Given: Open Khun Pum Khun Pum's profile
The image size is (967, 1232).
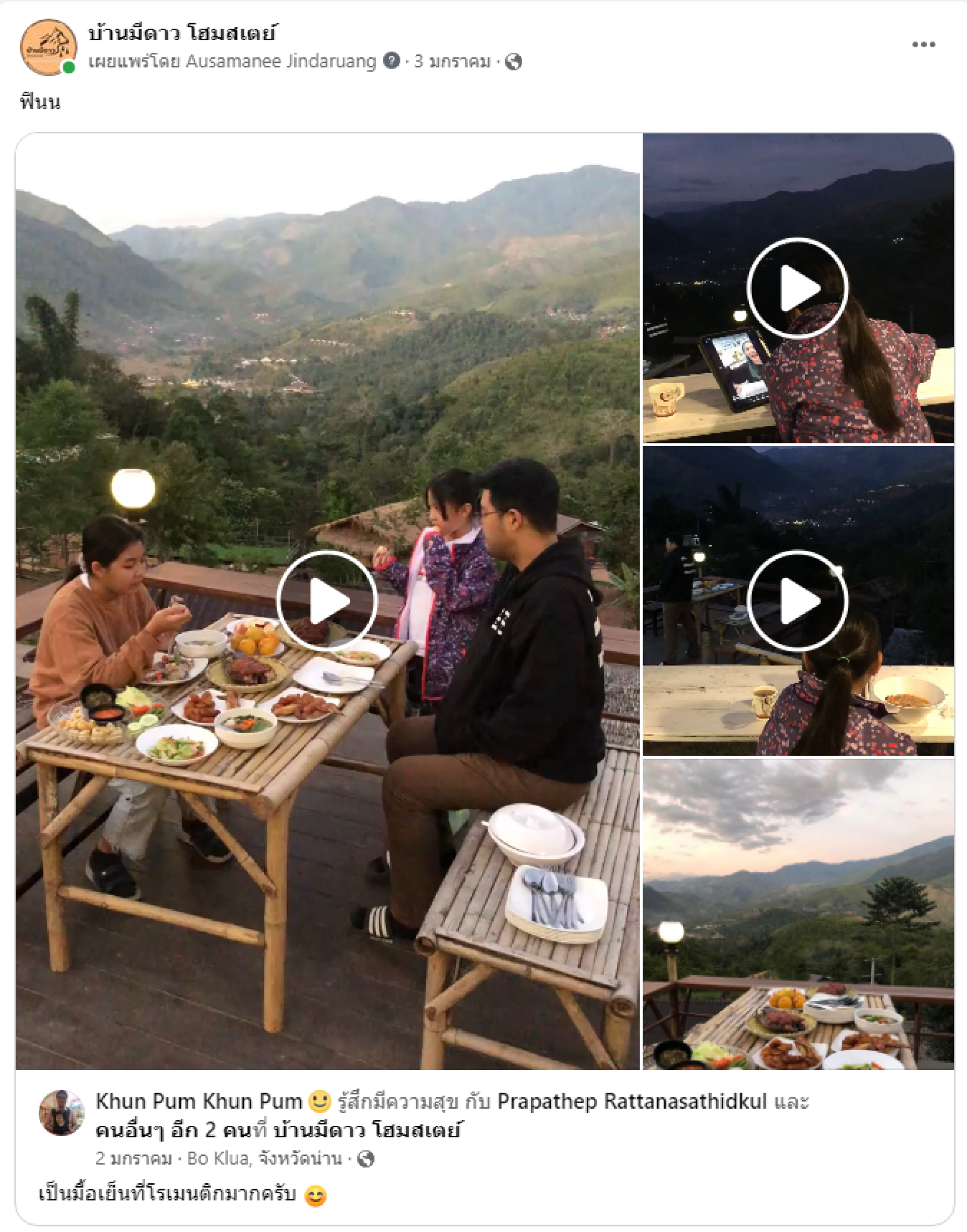Looking at the screenshot, I should [x=199, y=1101].
